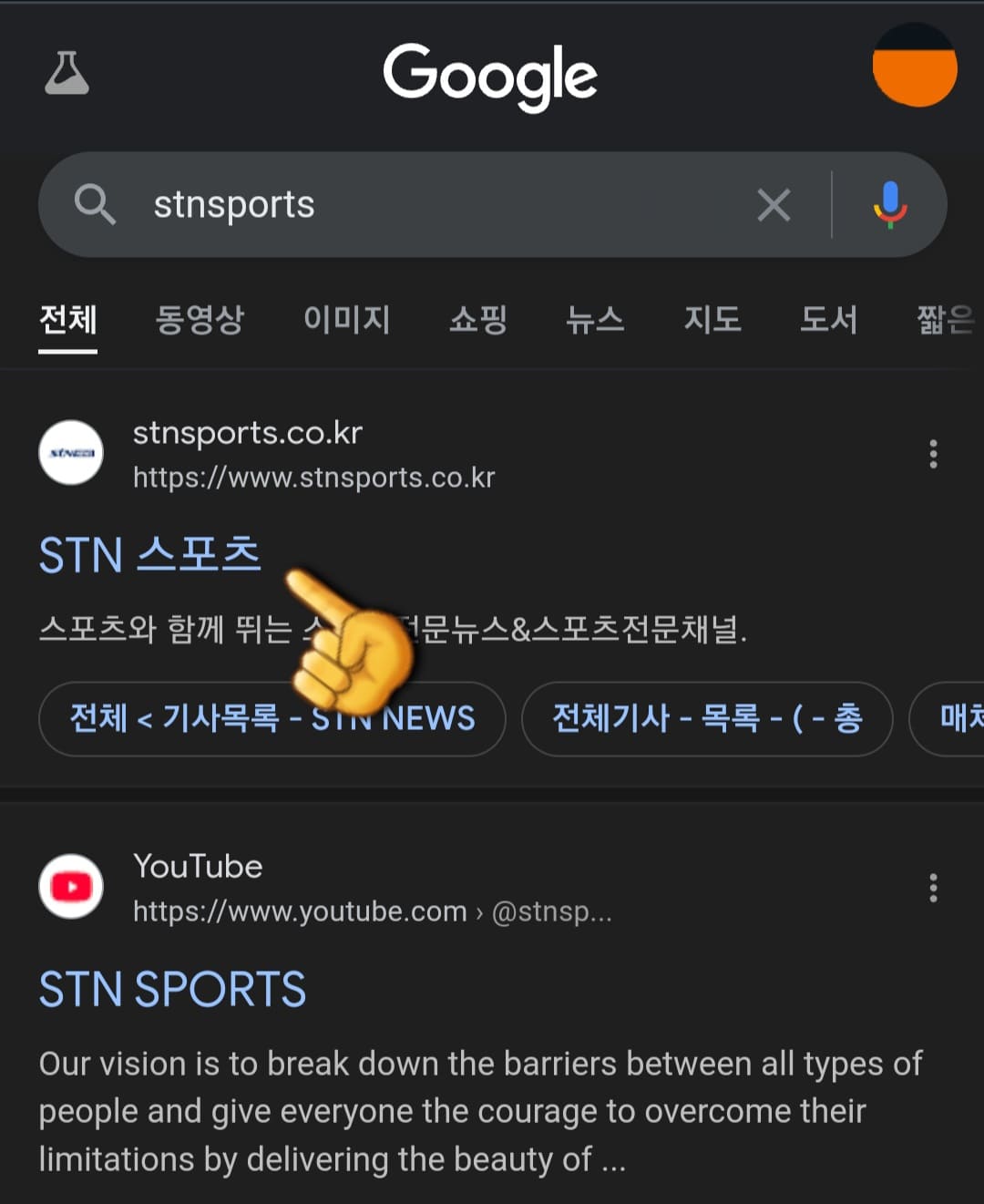
Task: Select the 도서 search tab
Action: point(828,321)
